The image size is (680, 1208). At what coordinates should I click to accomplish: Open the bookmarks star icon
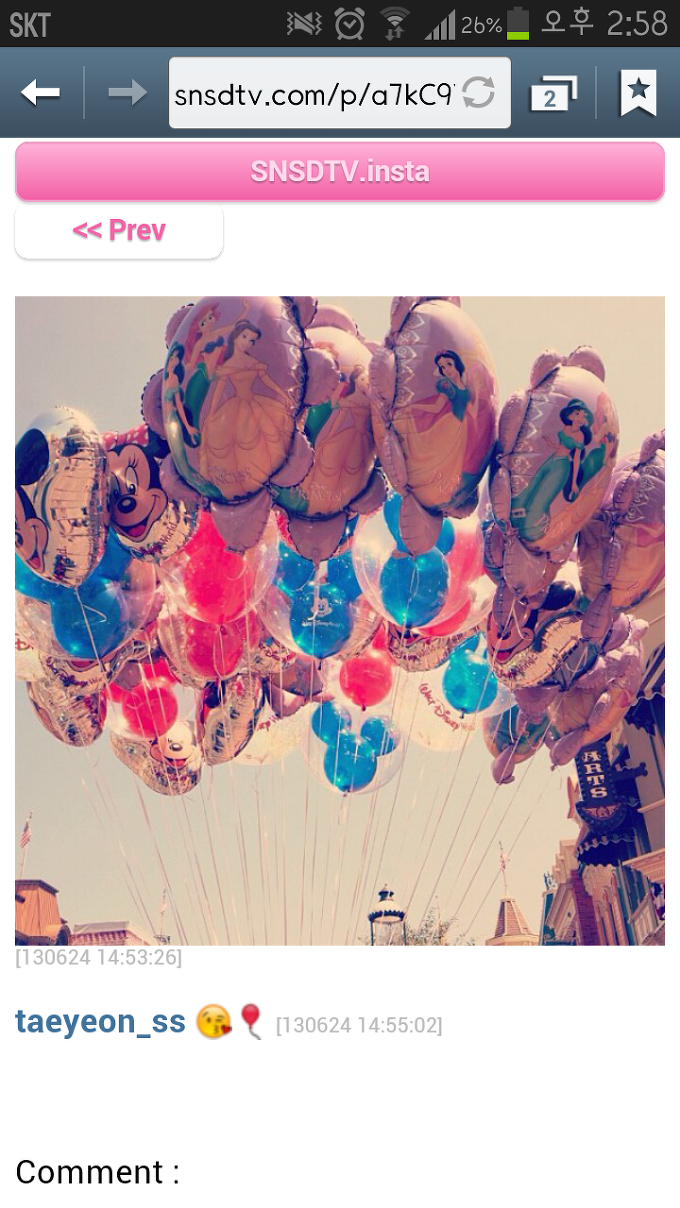tap(638, 93)
